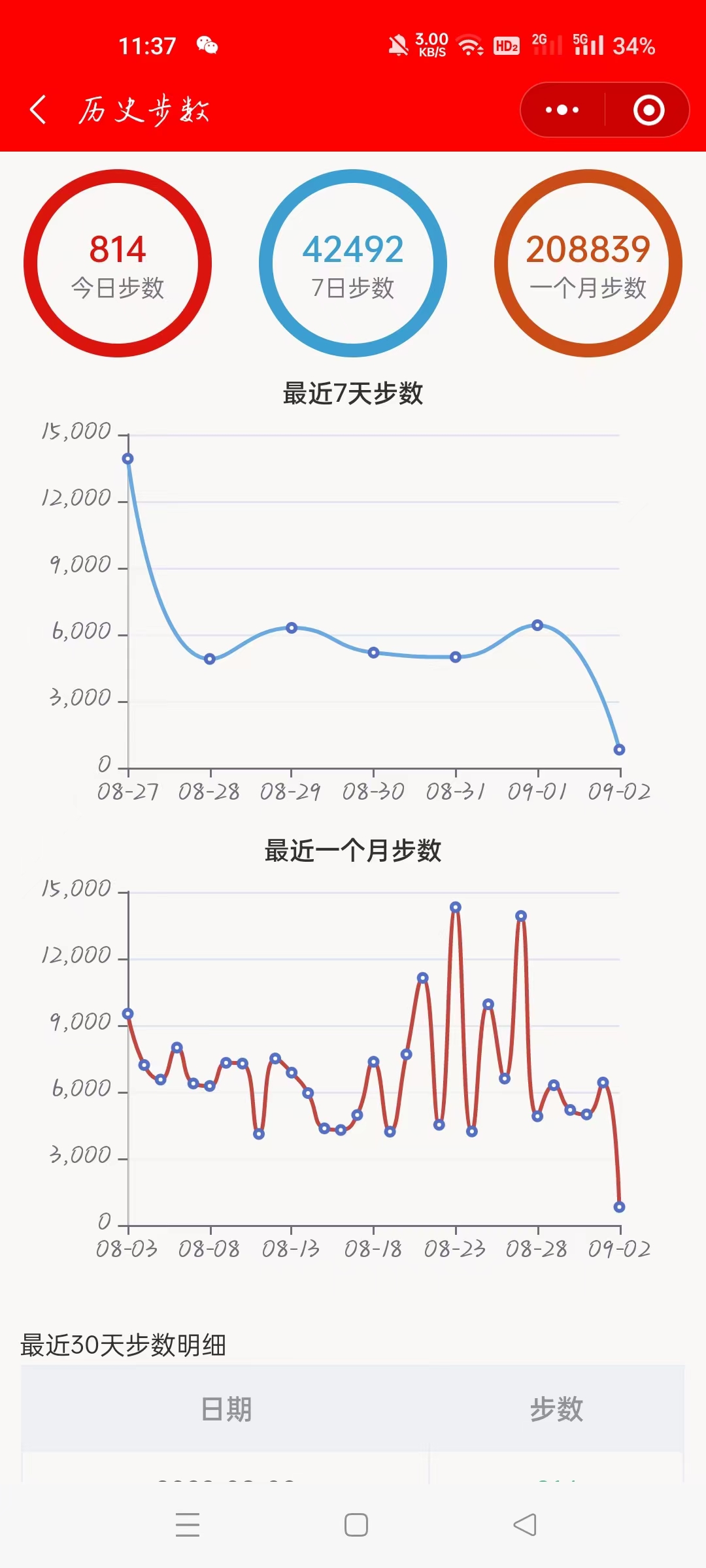Viewport: 706px width, 1568px height.
Task: Tap the 09-01 data point on 7-day chart
Action: pyautogui.click(x=537, y=625)
